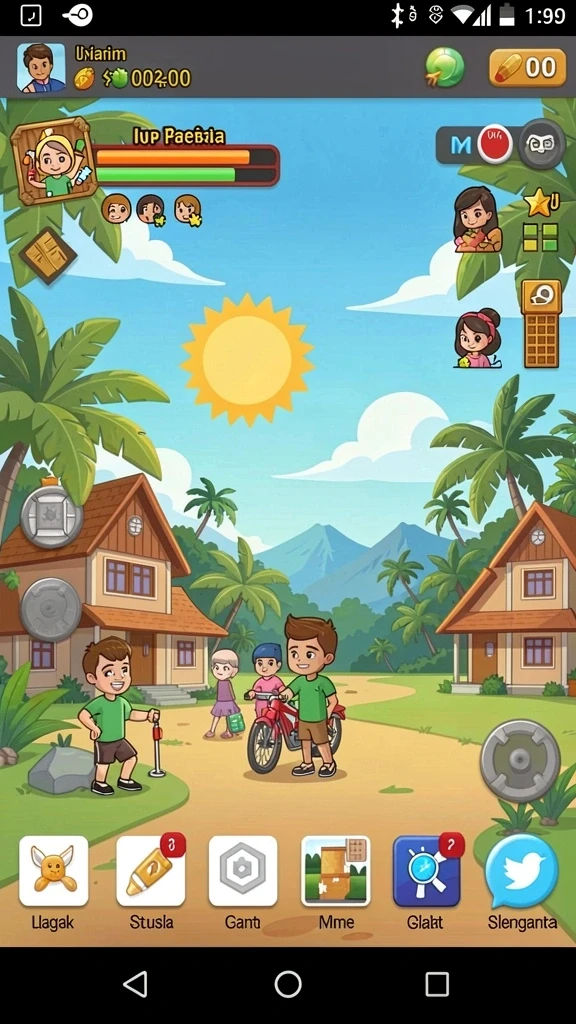Image resolution: width=576 pixels, height=1024 pixels.
Task: Select the brown-haired girl avatar
Action: click(477, 219)
